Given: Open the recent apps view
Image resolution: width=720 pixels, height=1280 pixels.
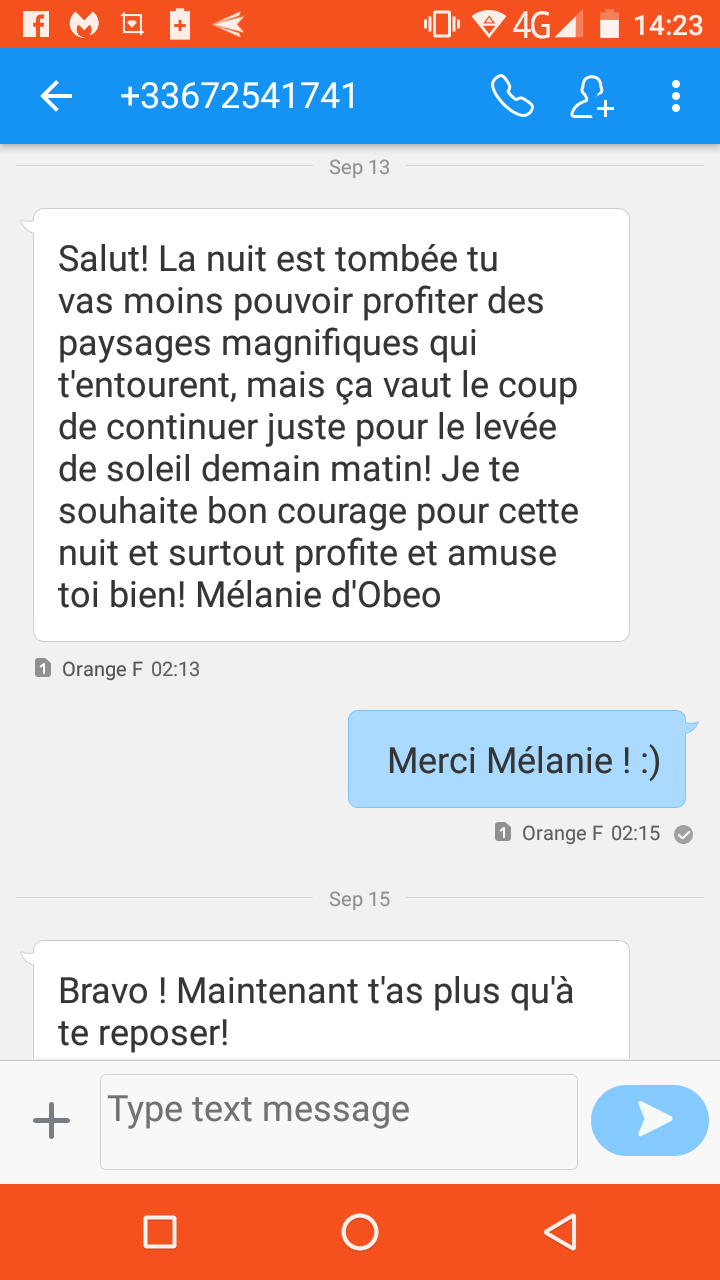Looking at the screenshot, I should click(160, 1232).
